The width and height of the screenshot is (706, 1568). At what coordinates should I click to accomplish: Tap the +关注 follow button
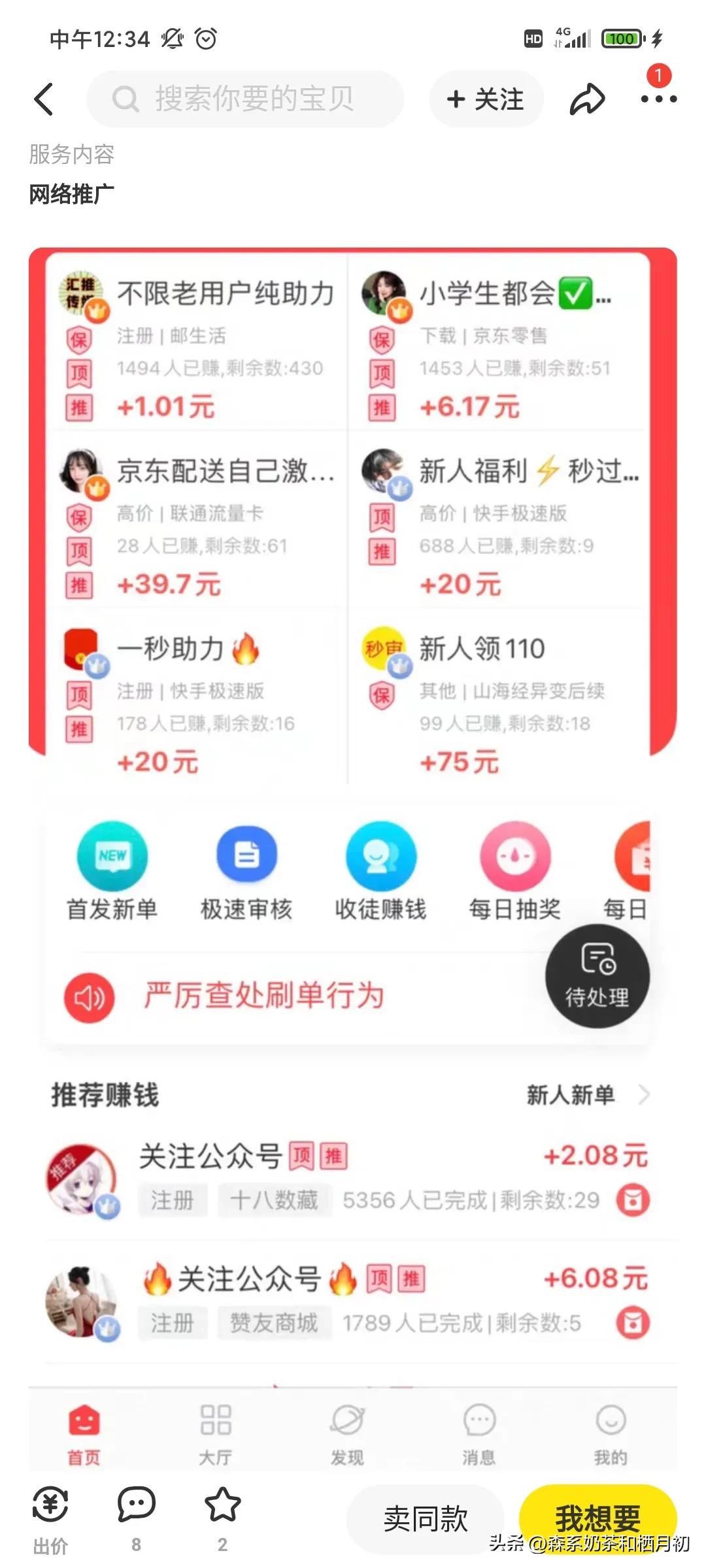tap(486, 99)
